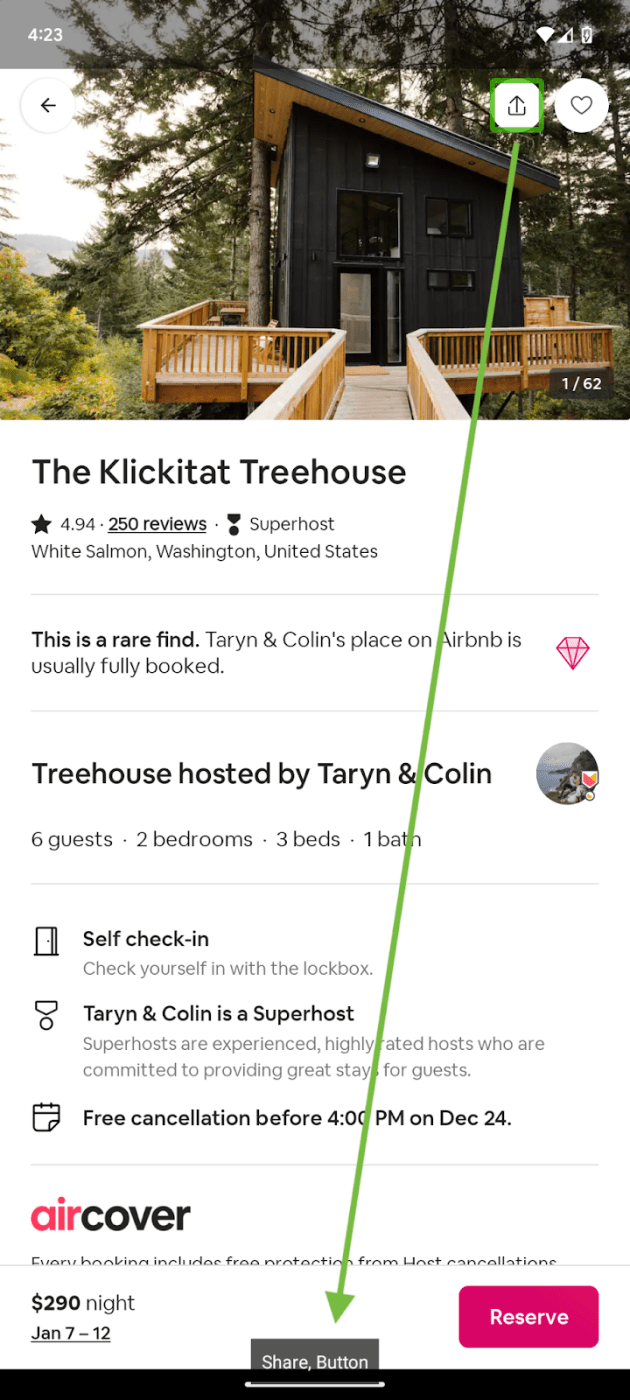Go back using the arrow icon
Viewport: 630px width, 1400px height.
(x=47, y=105)
